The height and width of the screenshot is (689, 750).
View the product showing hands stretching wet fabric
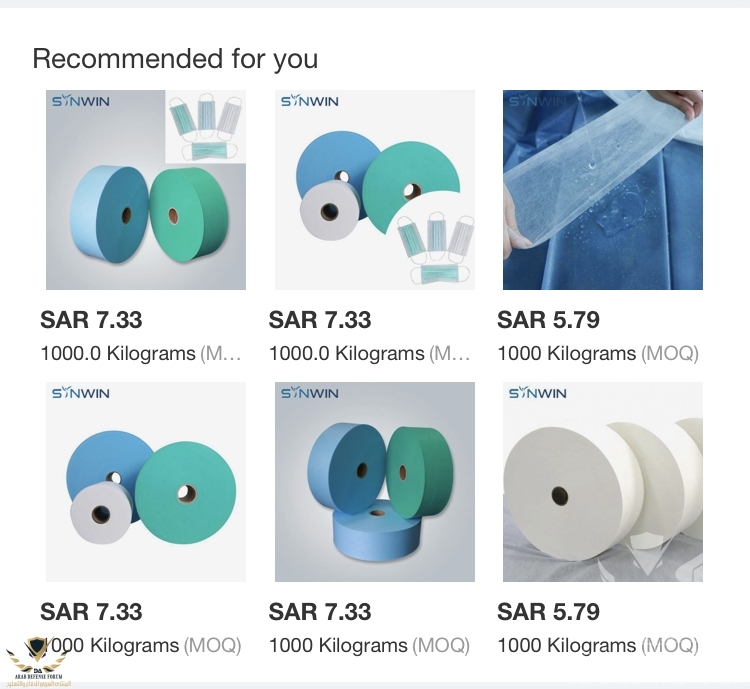click(602, 190)
